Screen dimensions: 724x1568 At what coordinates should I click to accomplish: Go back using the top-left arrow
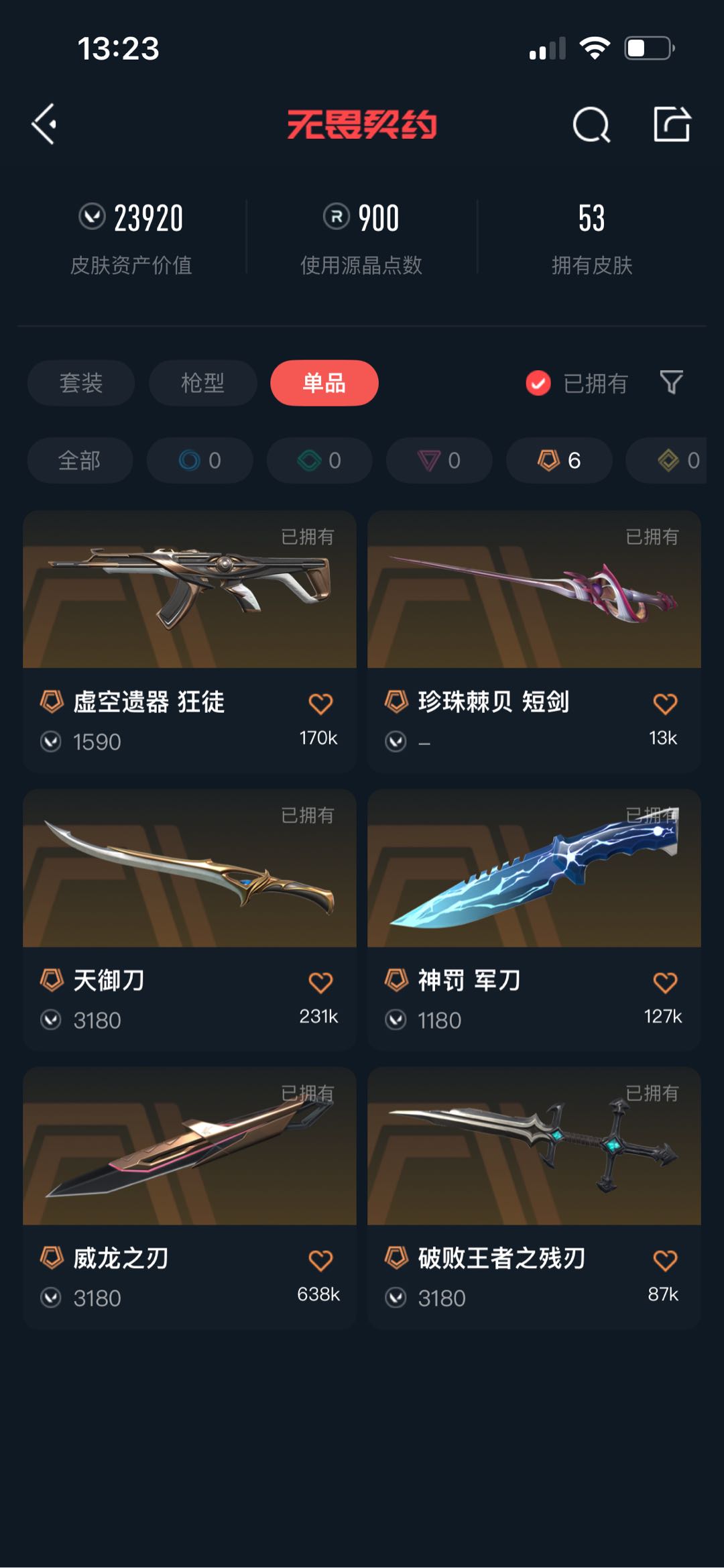(x=44, y=124)
